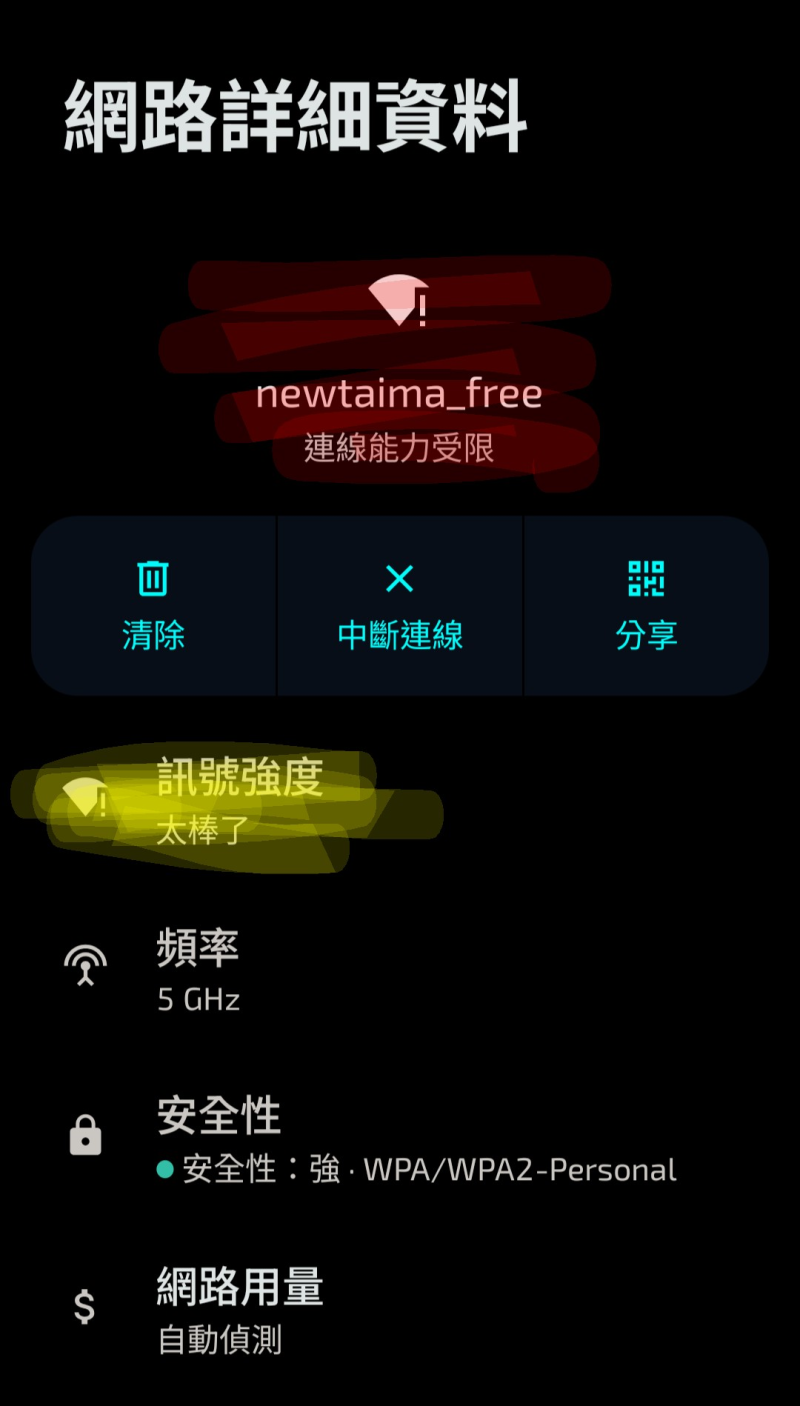
Task: Tap the network name newtaima_free
Action: click(x=398, y=393)
